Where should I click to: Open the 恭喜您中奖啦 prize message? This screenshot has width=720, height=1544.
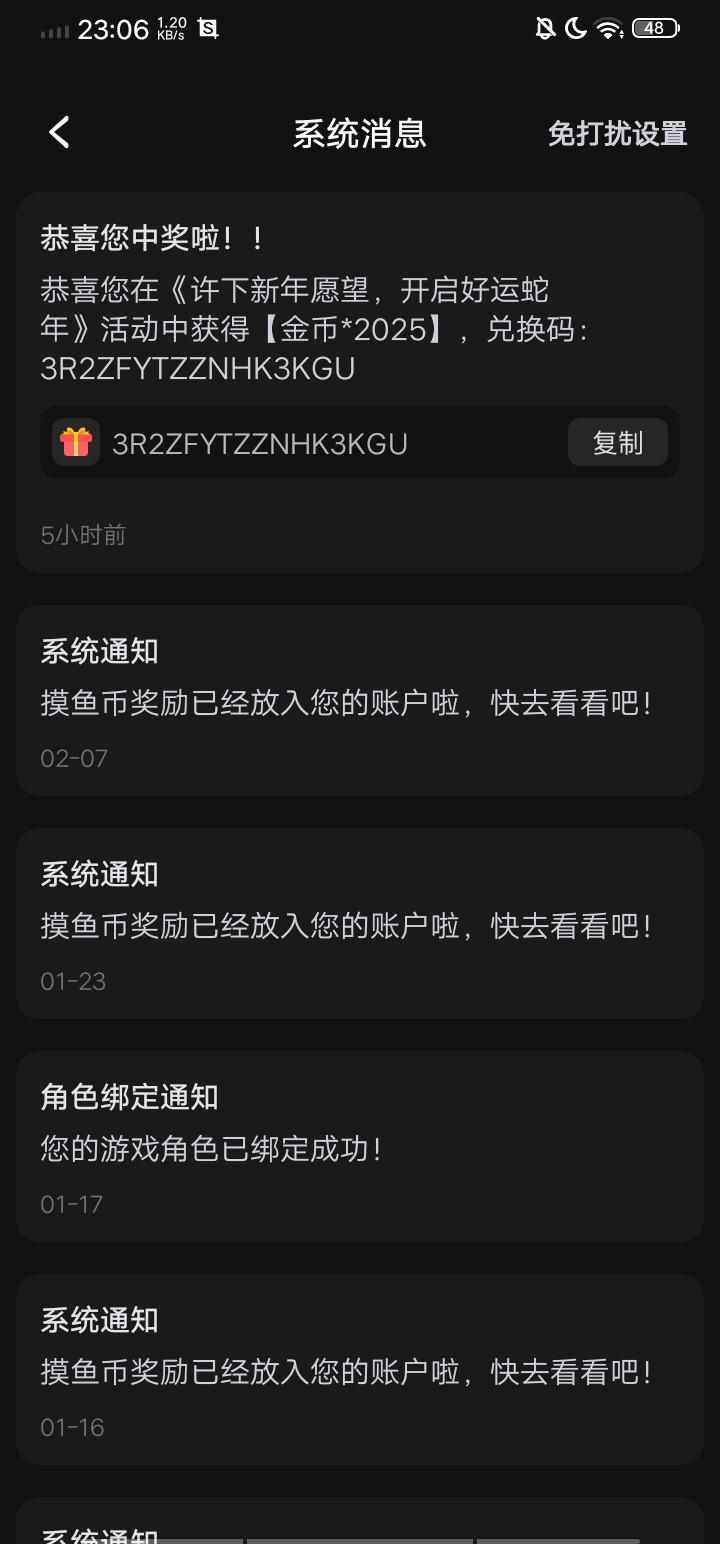(360, 382)
